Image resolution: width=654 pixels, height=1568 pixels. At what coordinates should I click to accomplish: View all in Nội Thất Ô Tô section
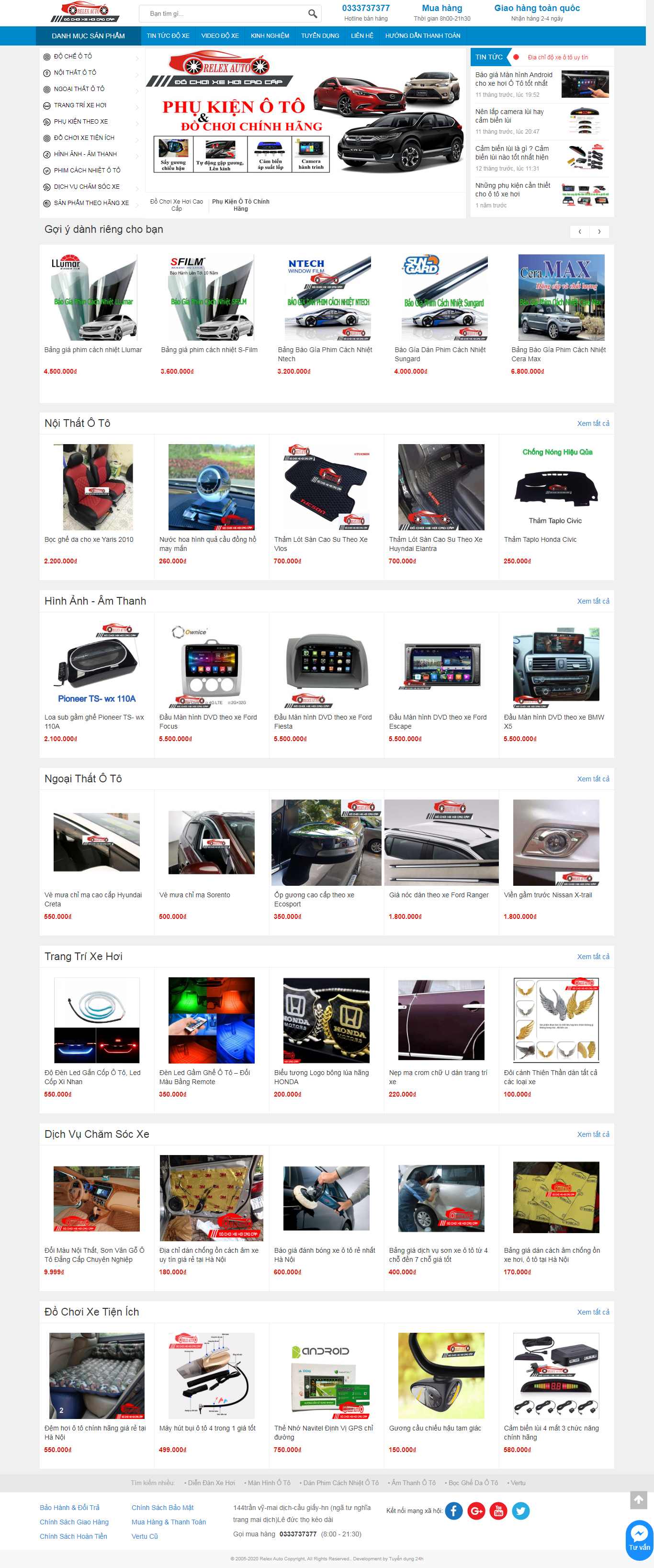pyautogui.click(x=593, y=423)
